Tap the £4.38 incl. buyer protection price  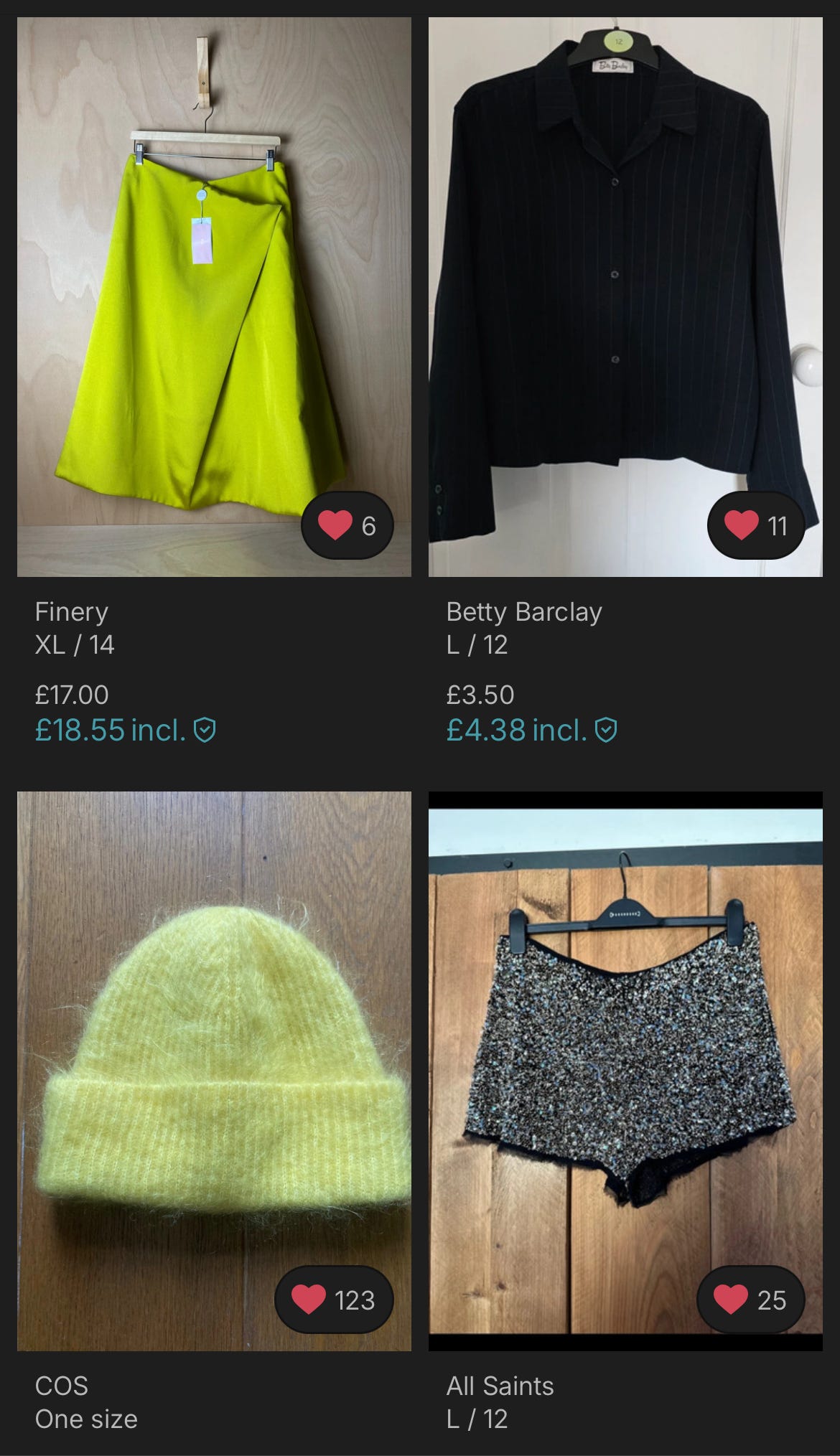pyautogui.click(x=531, y=731)
